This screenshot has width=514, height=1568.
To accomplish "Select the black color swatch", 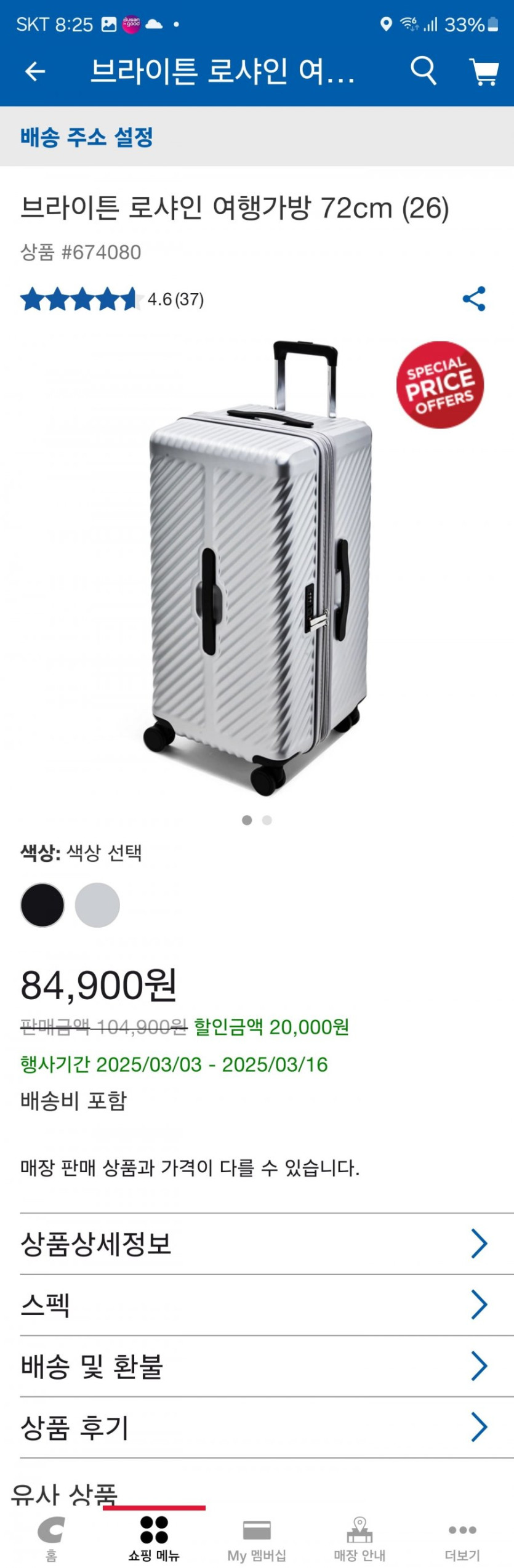I will (42, 905).
